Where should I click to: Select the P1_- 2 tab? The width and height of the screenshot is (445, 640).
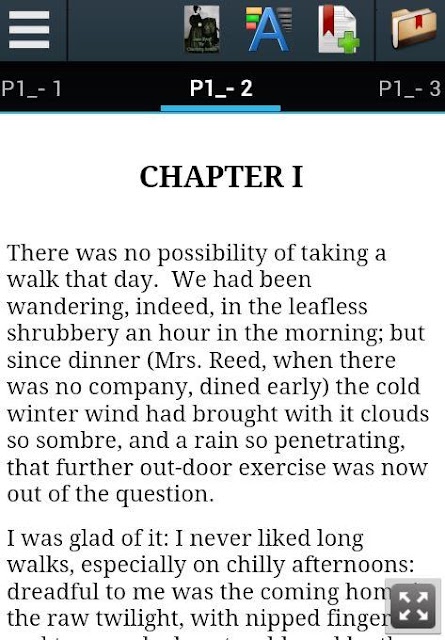pos(221,88)
